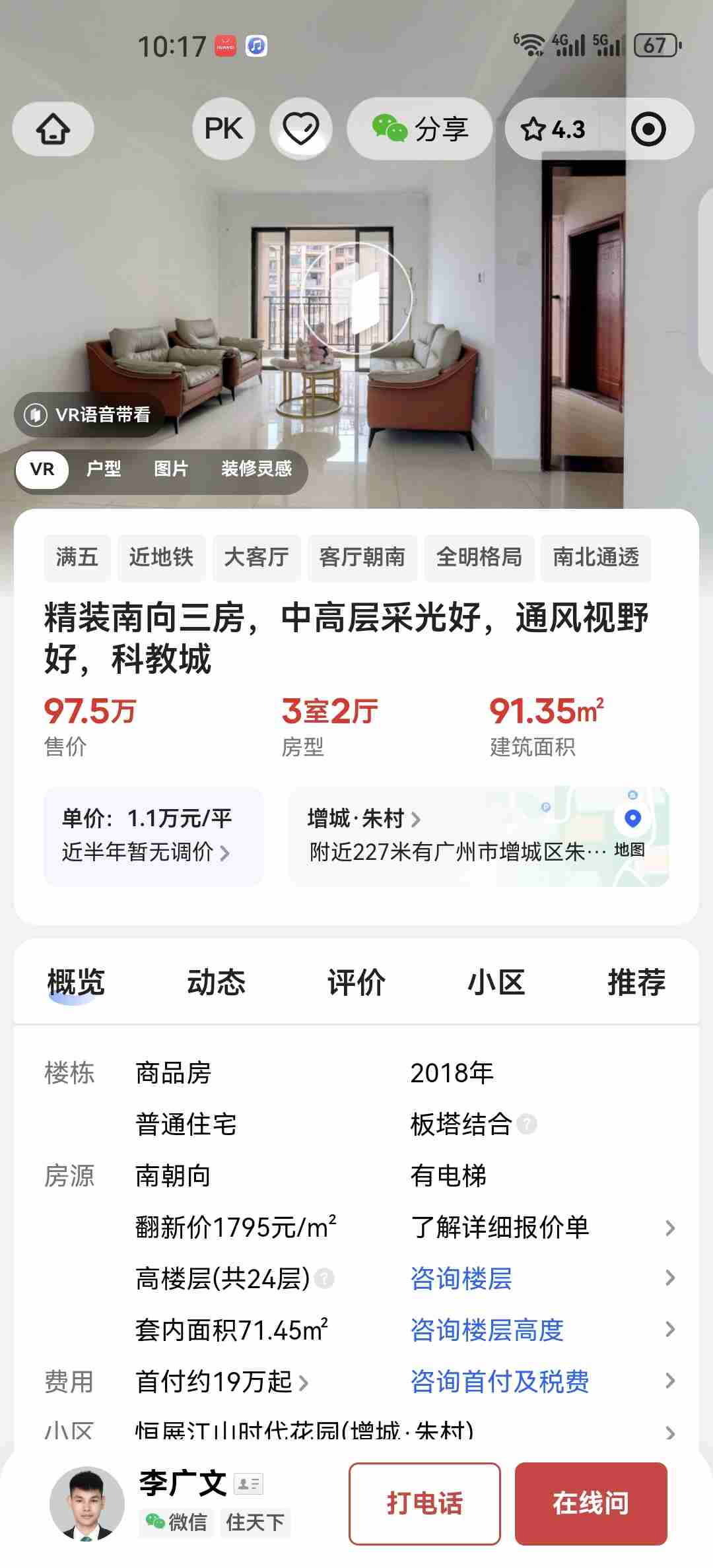Open VR语音带看 guided tour
Image resolution: width=713 pixels, height=1568 pixels.
coord(89,414)
